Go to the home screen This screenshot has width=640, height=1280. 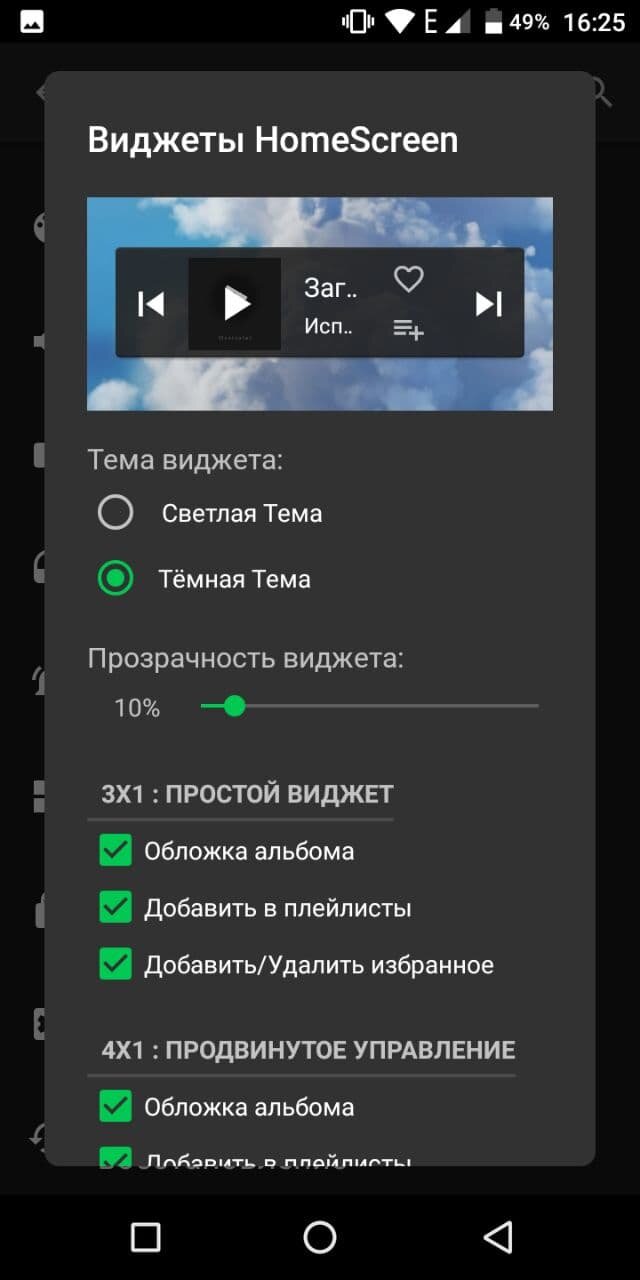coord(320,1237)
